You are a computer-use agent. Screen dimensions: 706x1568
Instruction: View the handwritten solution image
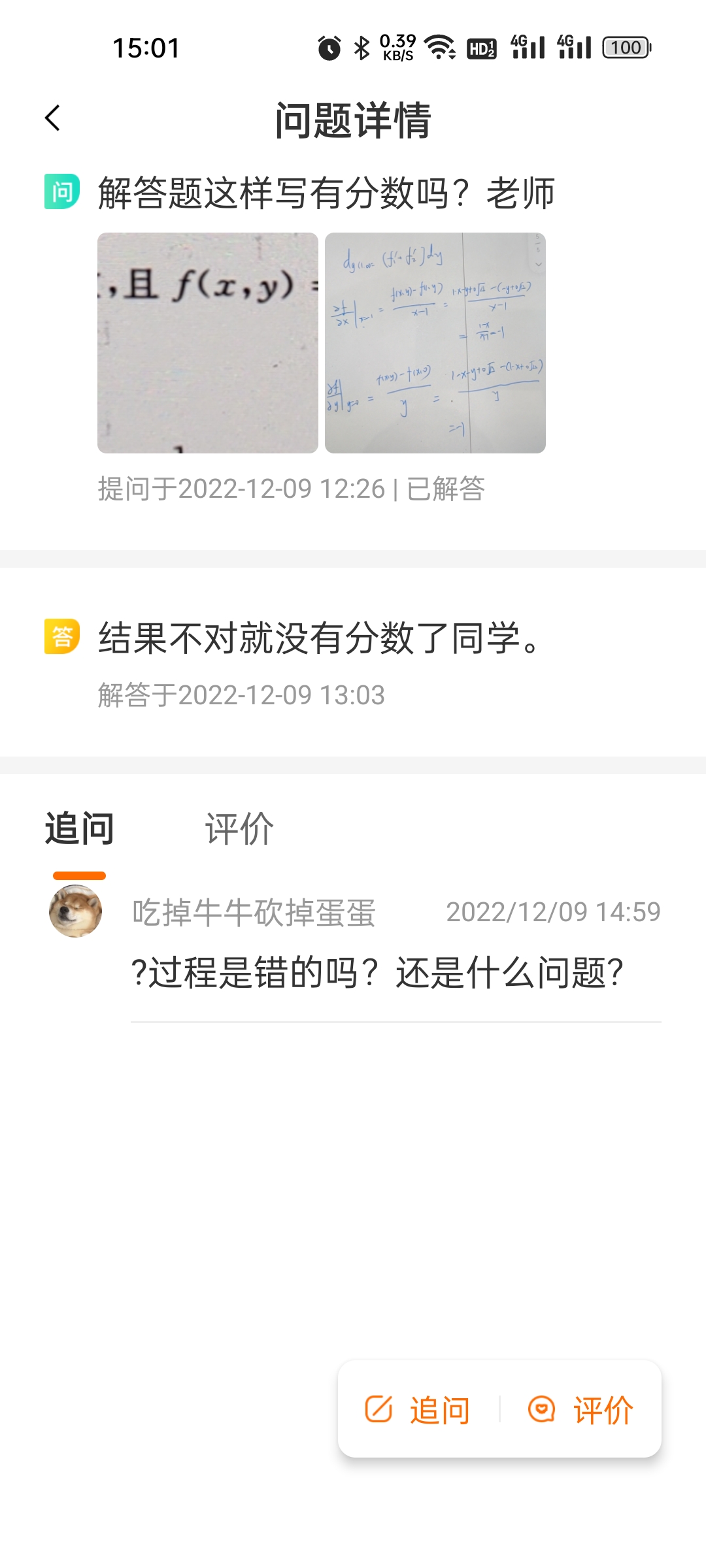(435, 343)
